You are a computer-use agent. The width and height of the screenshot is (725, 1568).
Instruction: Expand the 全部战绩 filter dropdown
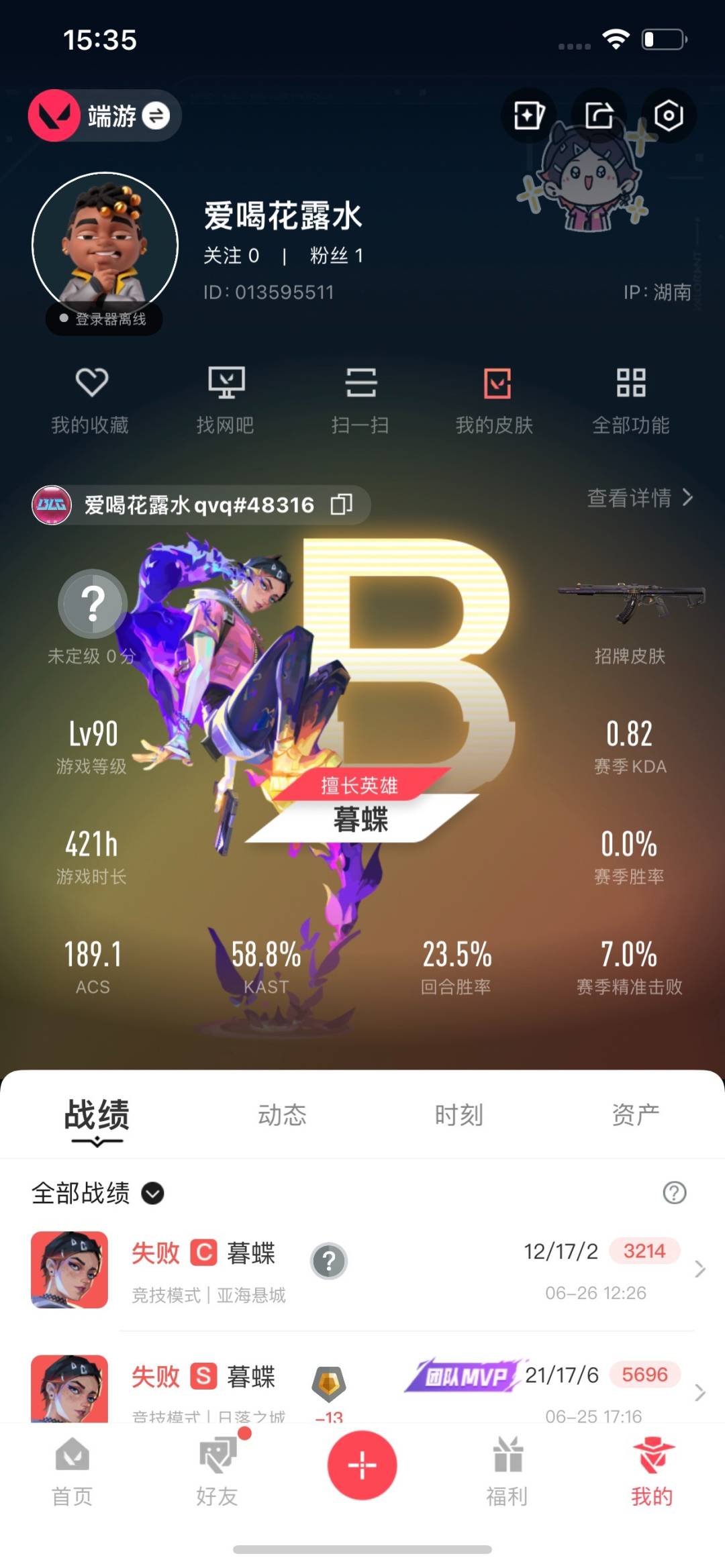pyautogui.click(x=152, y=1194)
